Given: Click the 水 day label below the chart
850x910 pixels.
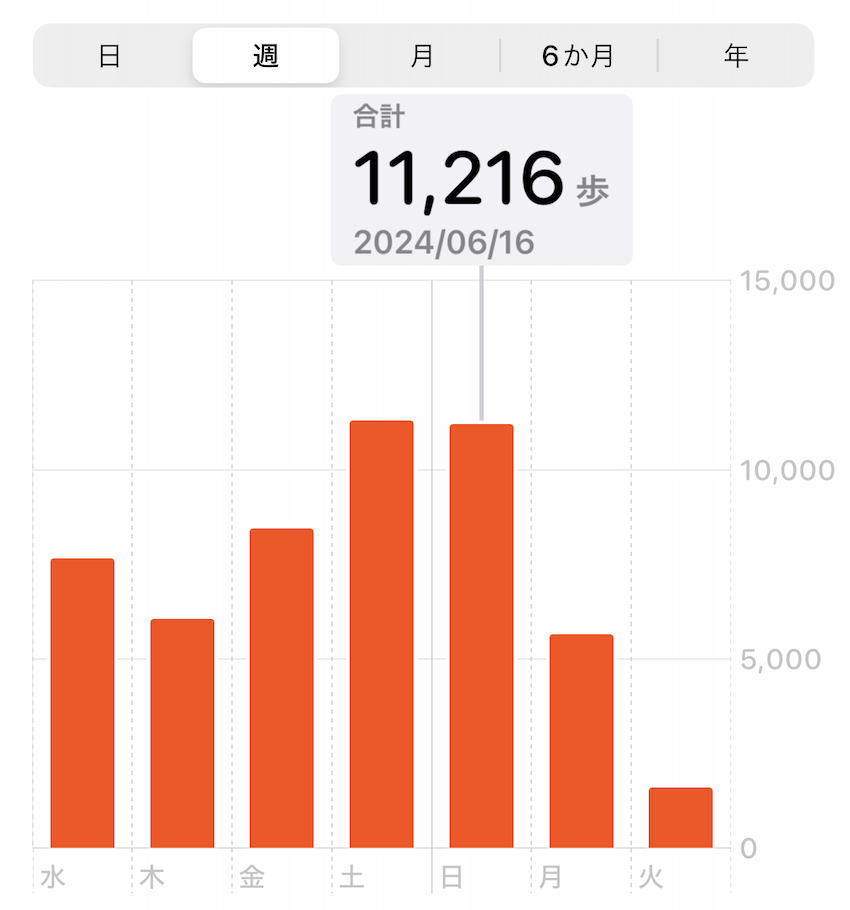Looking at the screenshot, I should (x=50, y=876).
